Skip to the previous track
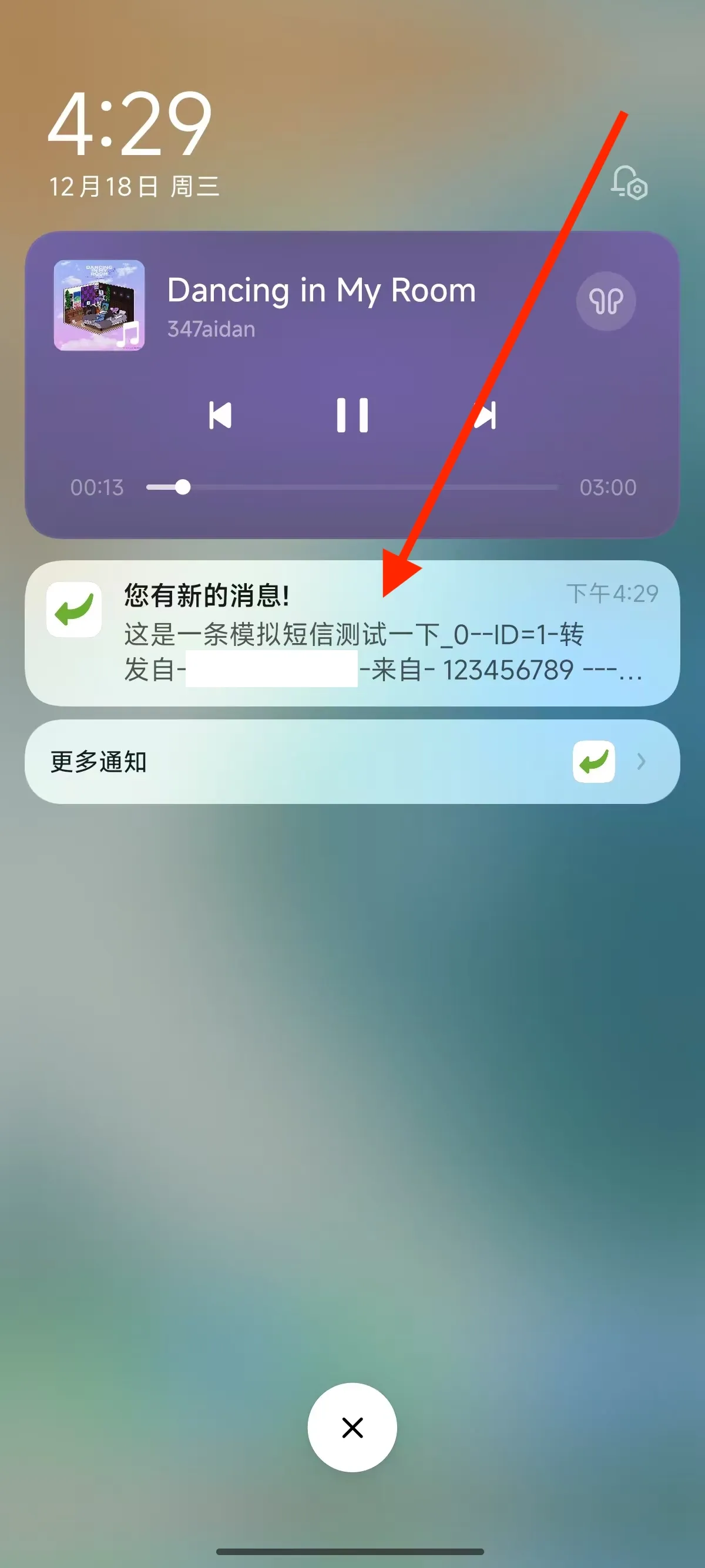 coord(220,416)
